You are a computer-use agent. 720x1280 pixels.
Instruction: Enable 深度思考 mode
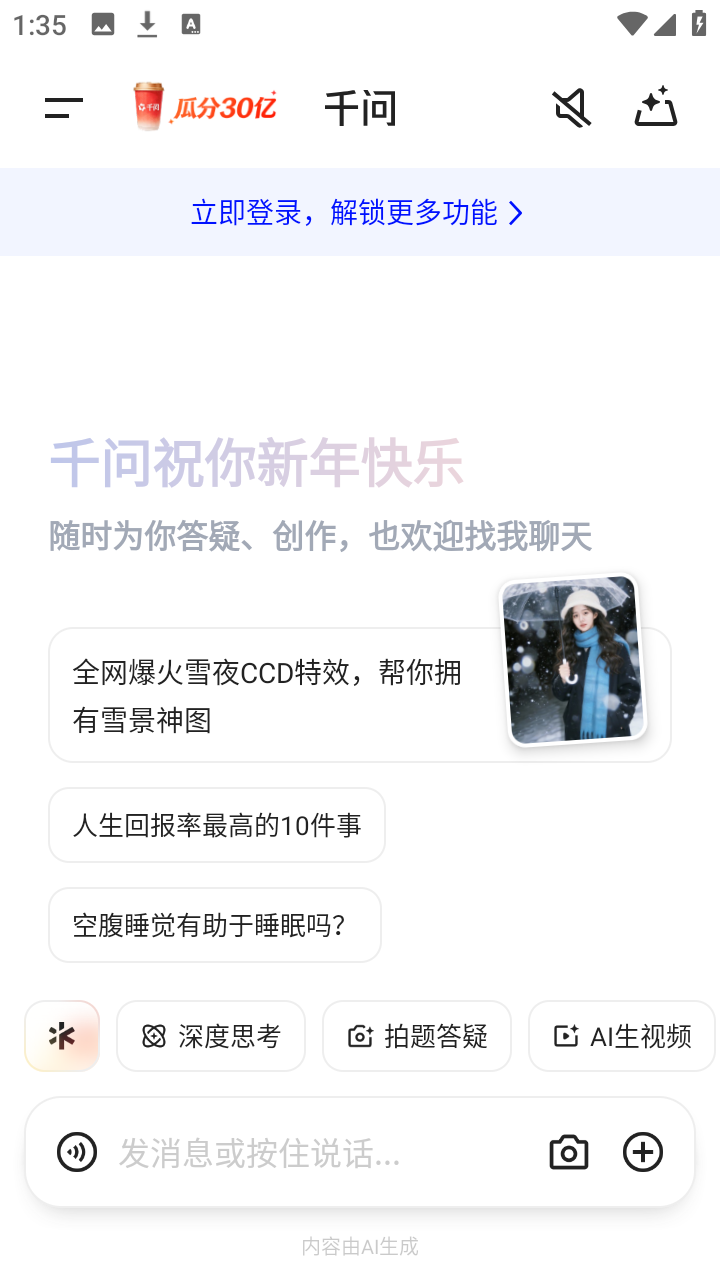[x=211, y=1036]
